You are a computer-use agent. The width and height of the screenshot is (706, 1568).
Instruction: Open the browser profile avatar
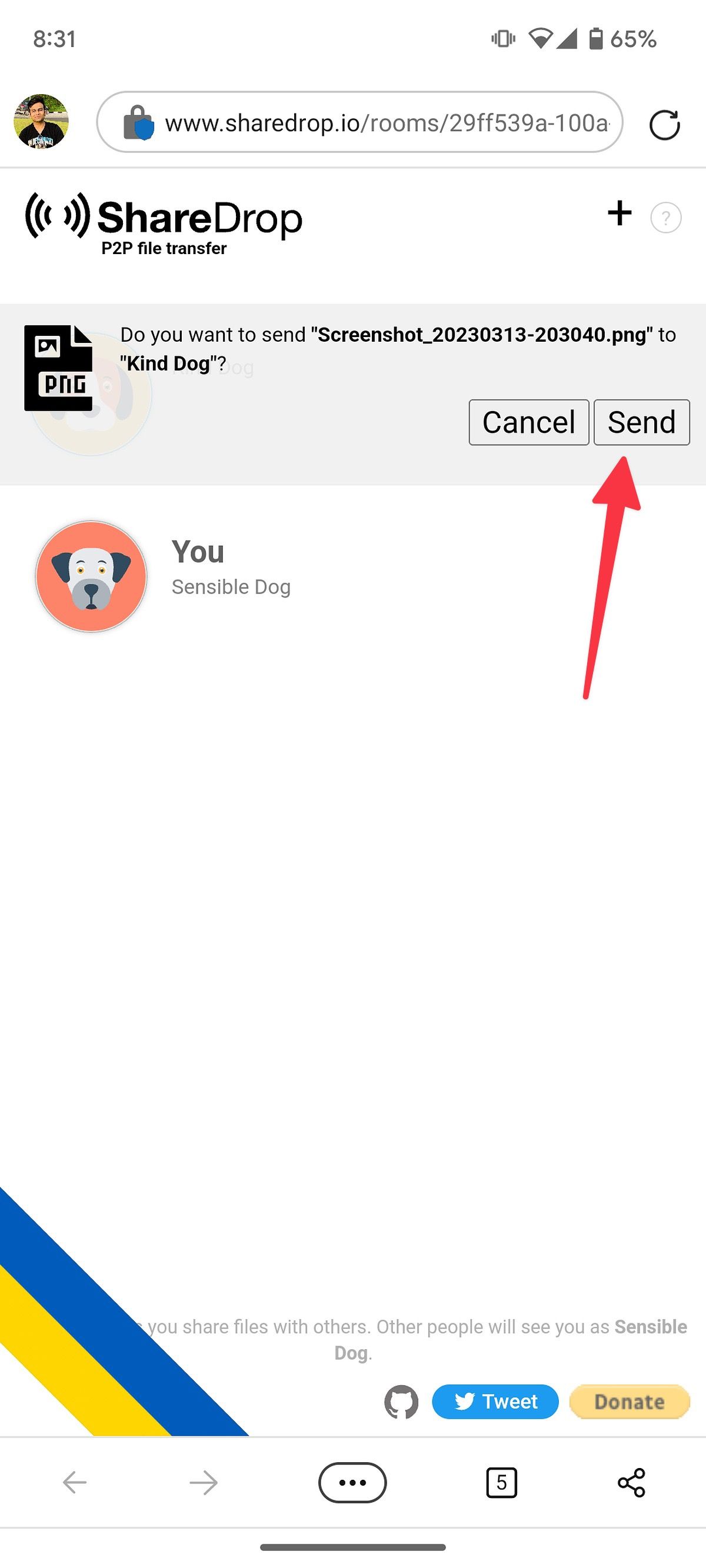tap(41, 122)
